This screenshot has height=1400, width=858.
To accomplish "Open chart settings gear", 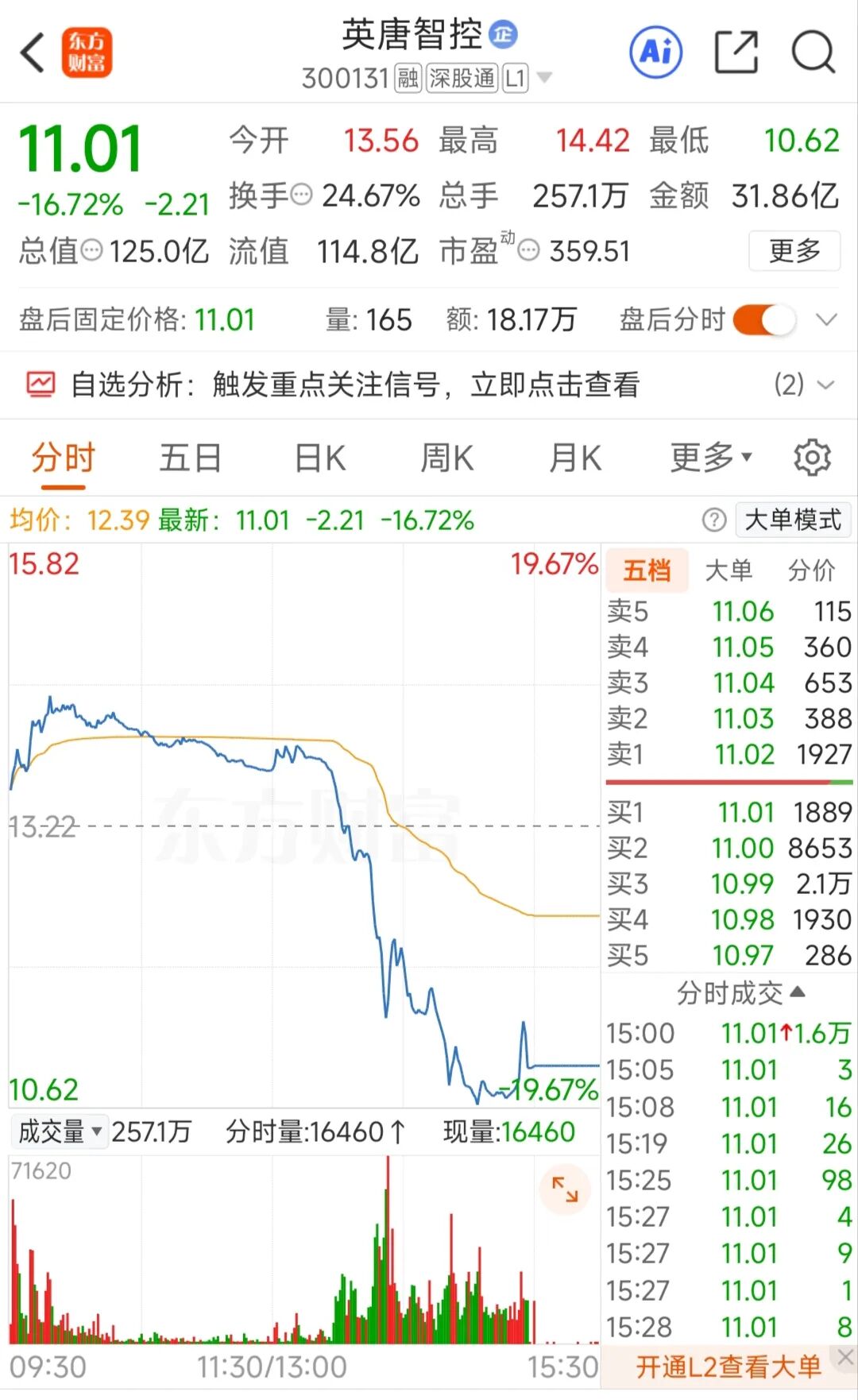I will click(812, 458).
